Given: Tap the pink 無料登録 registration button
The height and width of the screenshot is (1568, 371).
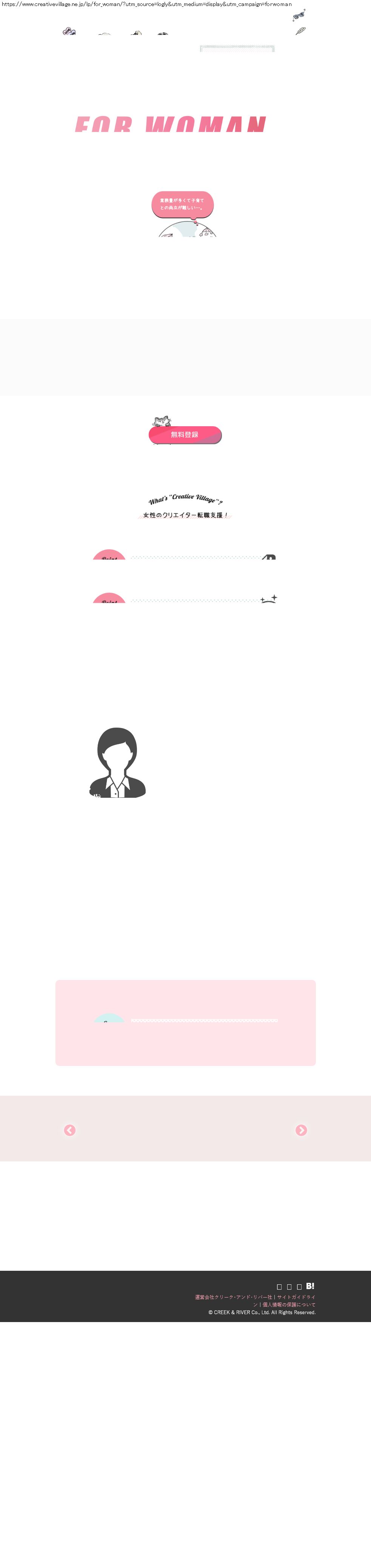Looking at the screenshot, I should 185,435.
